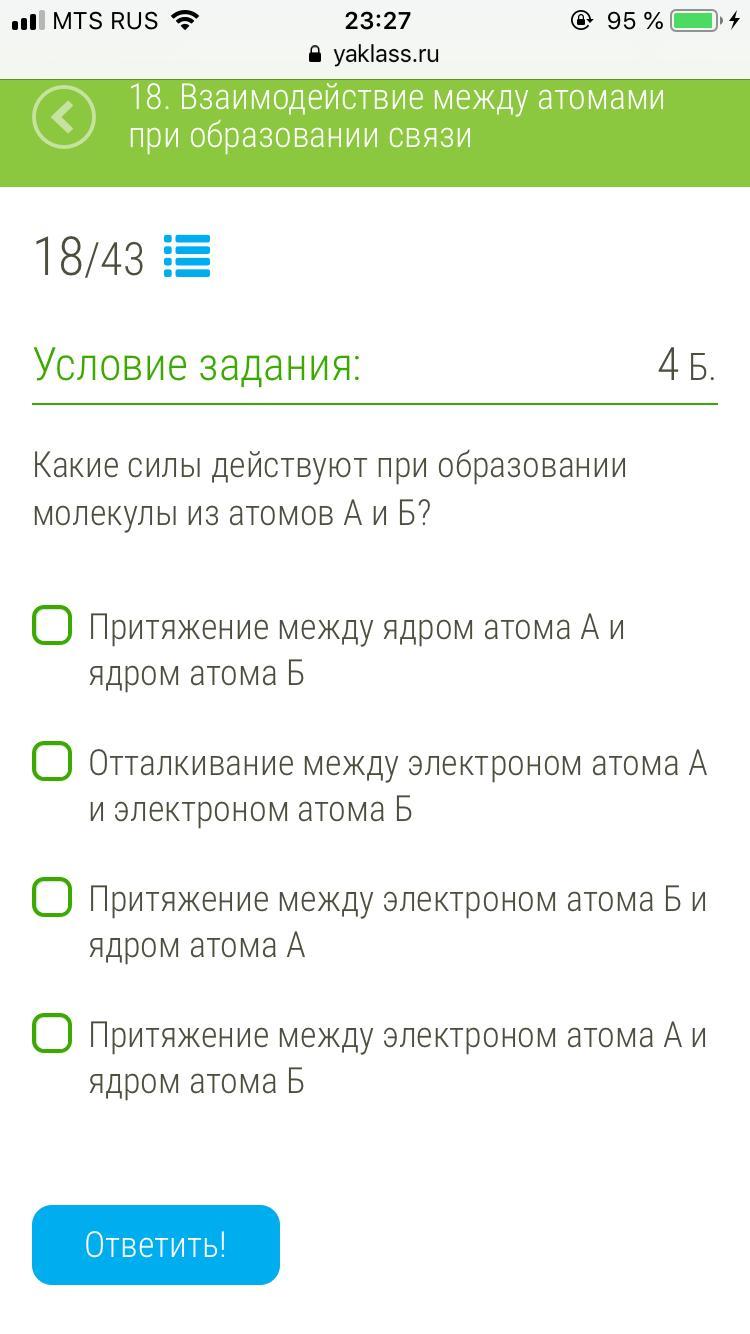Select 'Отталкивание между электроном атома А и электроном атома Б'
Image resolution: width=750 pixels, height=1334 pixels.
tap(52, 761)
